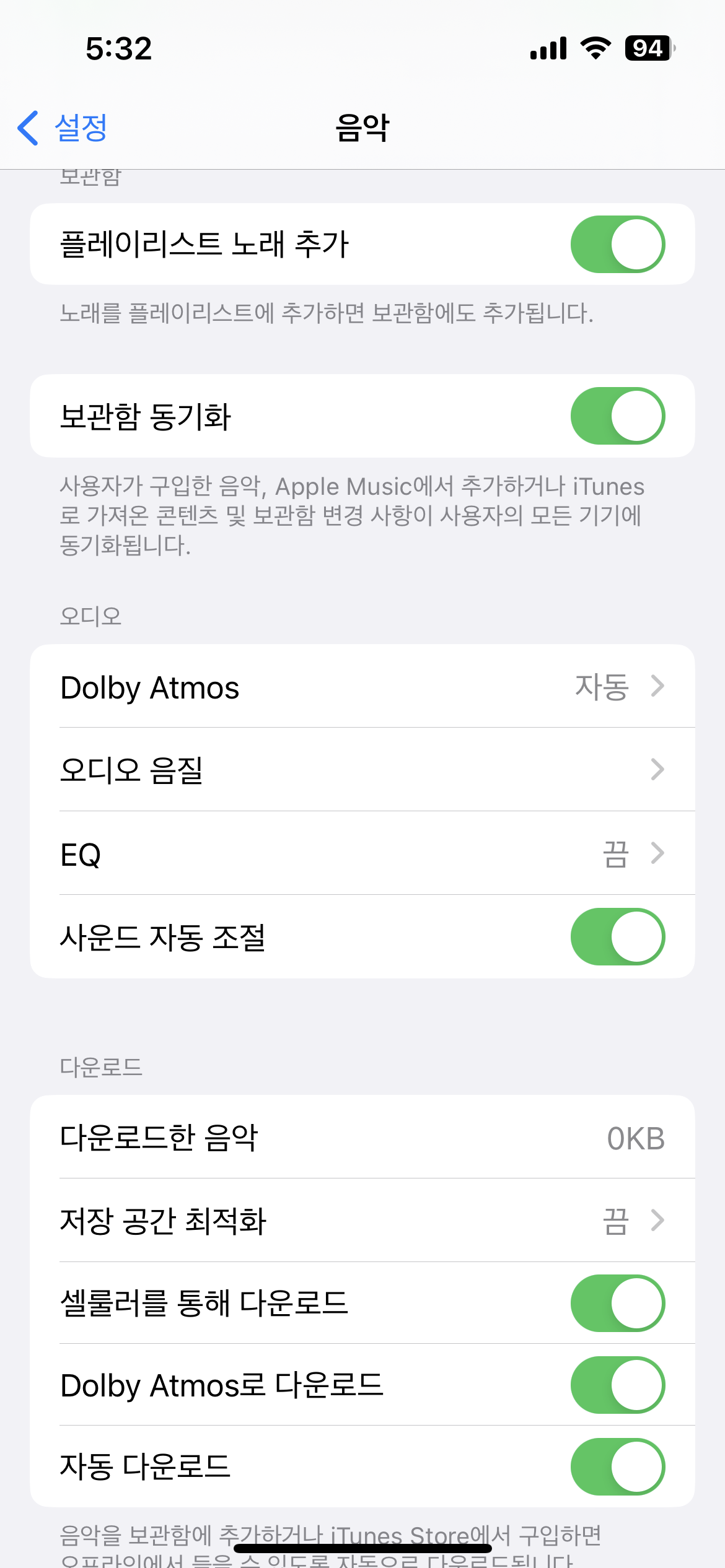Open Dolby Atmos settings
Image resolution: width=725 pixels, height=1568 pixels.
(x=362, y=687)
